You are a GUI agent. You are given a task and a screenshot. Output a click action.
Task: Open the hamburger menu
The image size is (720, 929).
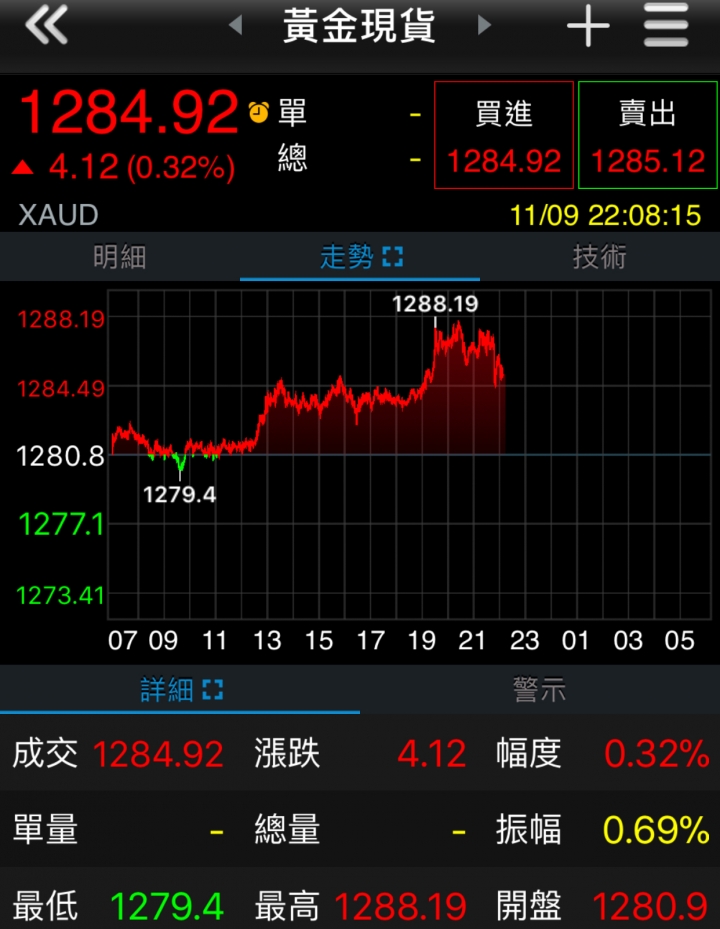(666, 26)
